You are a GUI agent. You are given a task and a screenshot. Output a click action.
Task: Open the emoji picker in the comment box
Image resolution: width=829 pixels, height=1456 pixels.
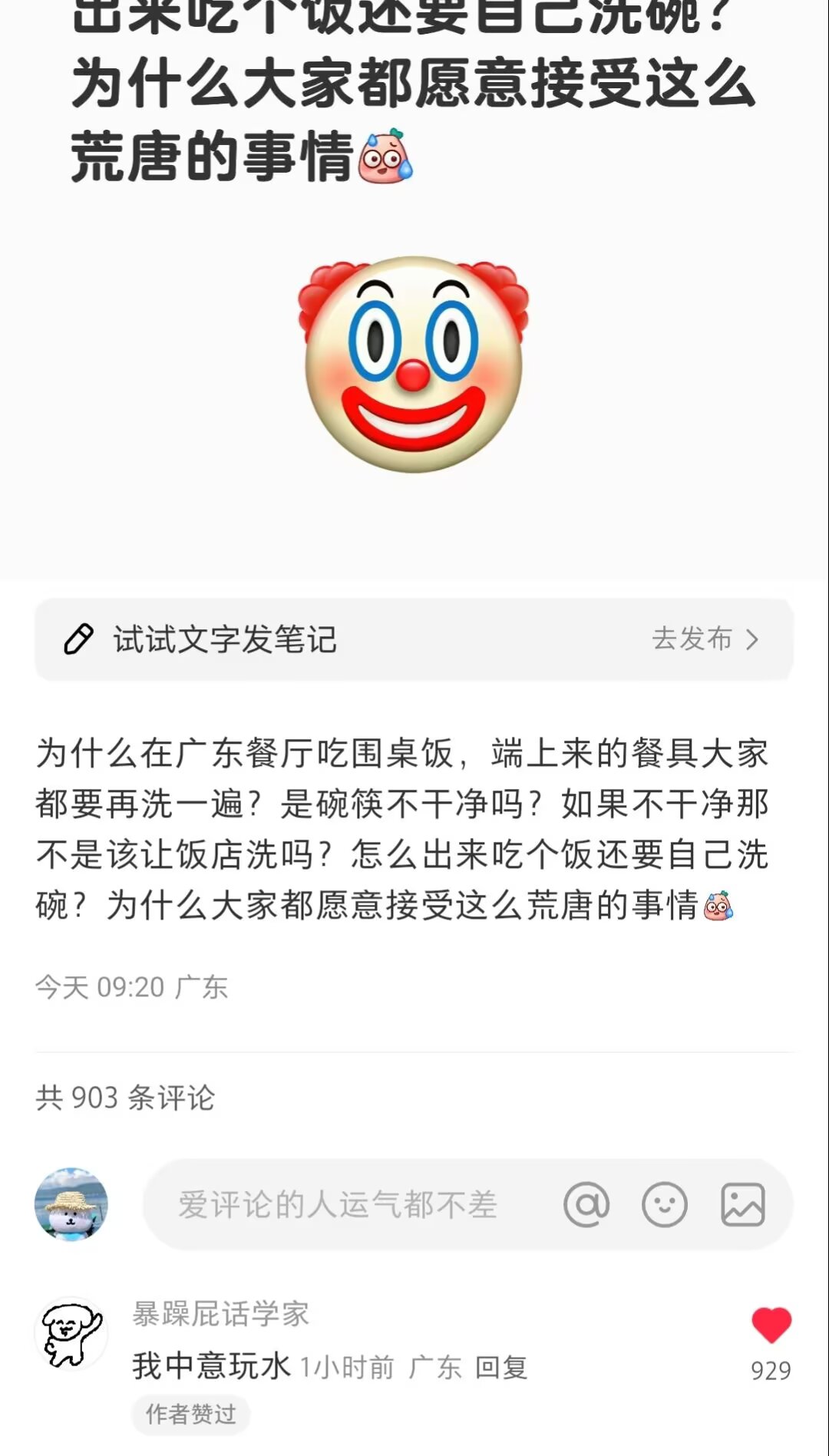[x=664, y=1204]
